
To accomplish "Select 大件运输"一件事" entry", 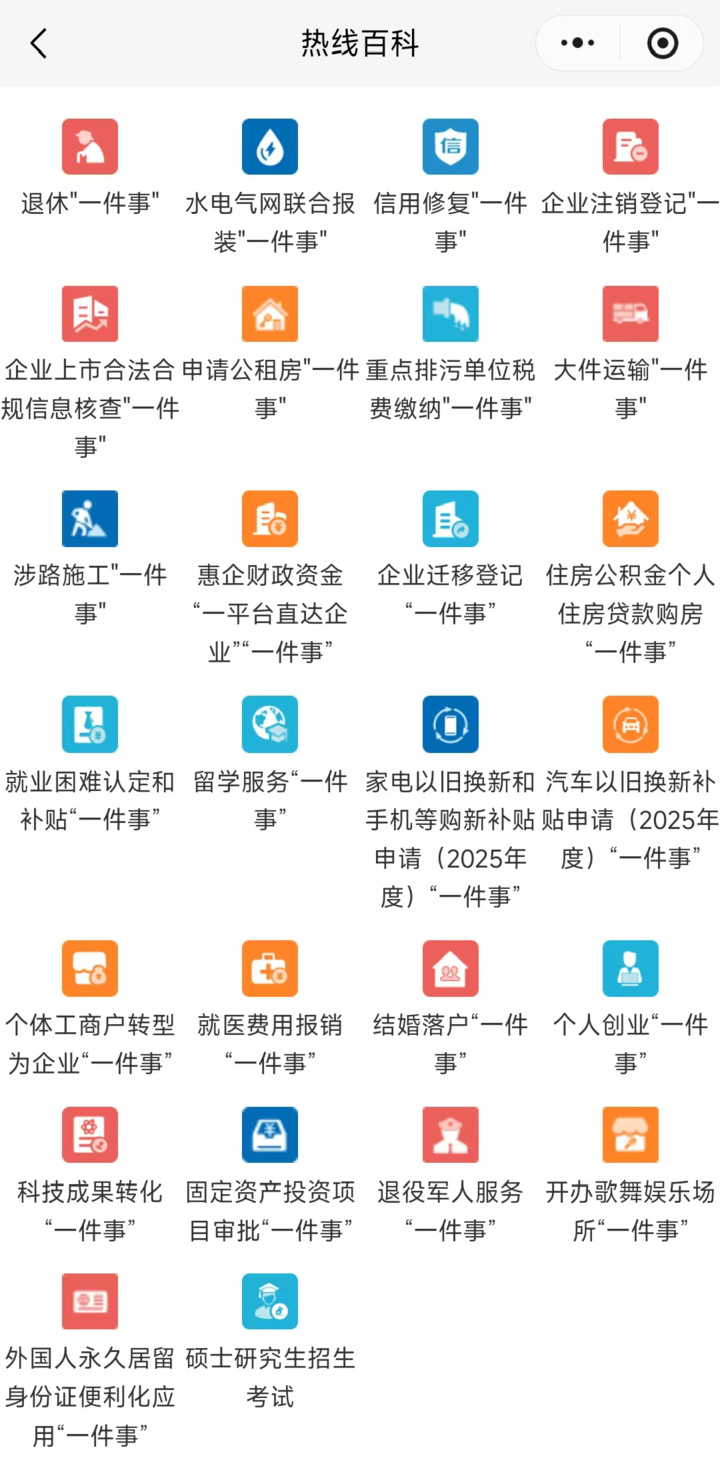I will pyautogui.click(x=630, y=315).
